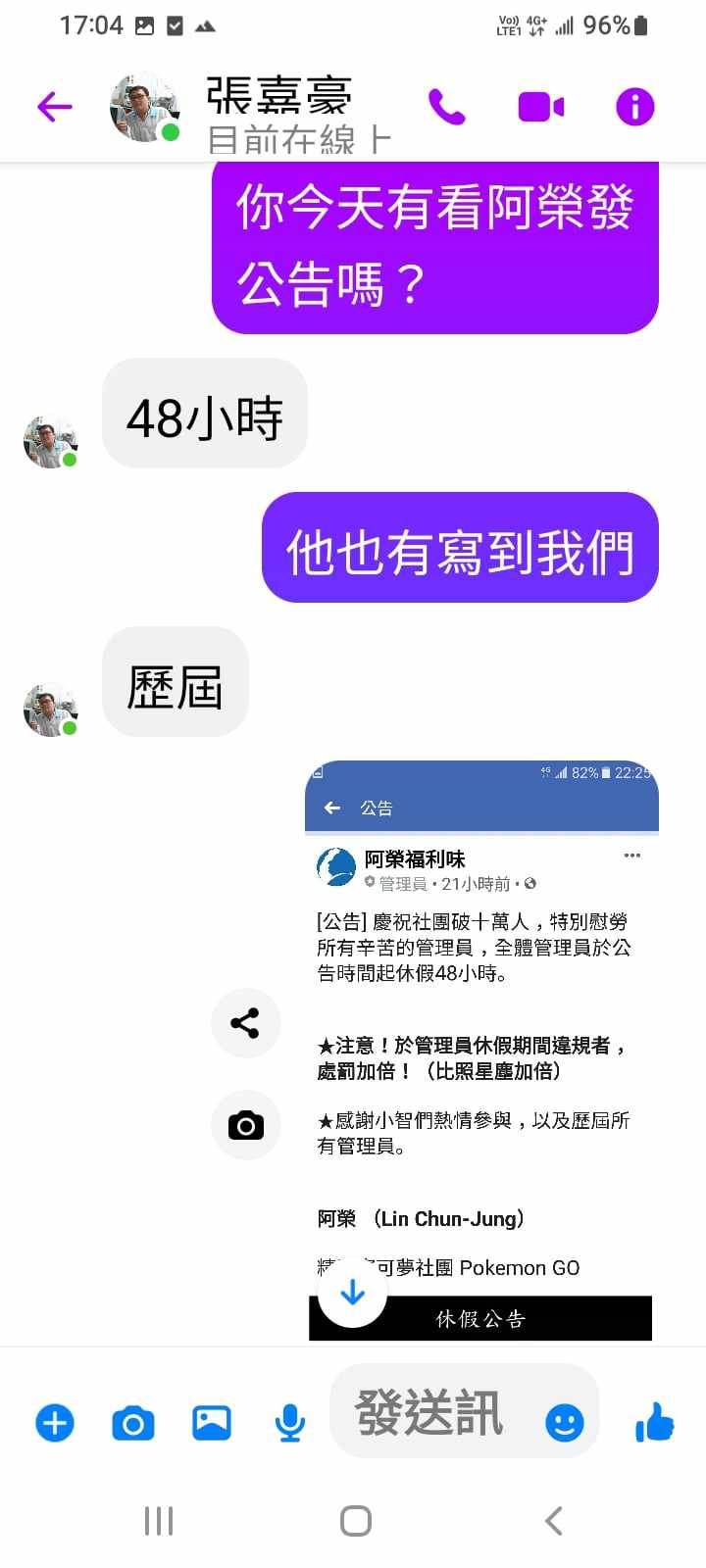Jump to the latest message
Screen dimensions: 706x1568
point(352,1293)
